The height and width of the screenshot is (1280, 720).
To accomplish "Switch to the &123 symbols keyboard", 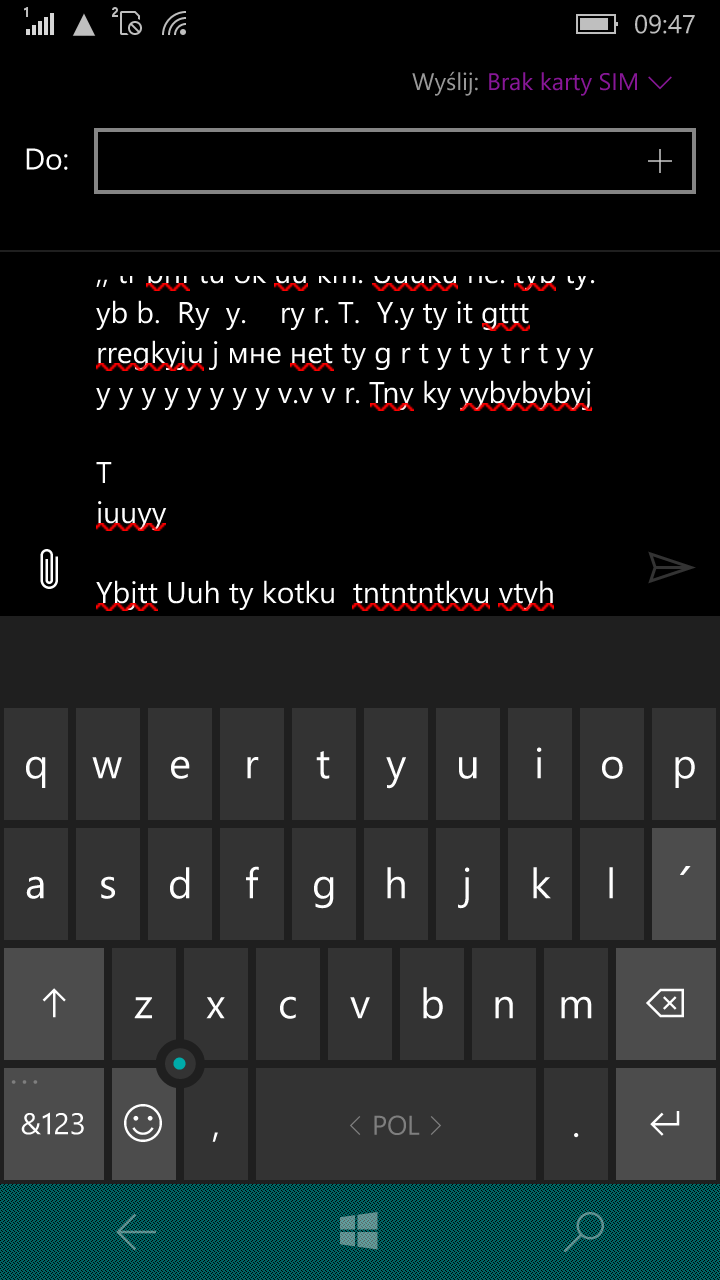I will coord(54,1124).
